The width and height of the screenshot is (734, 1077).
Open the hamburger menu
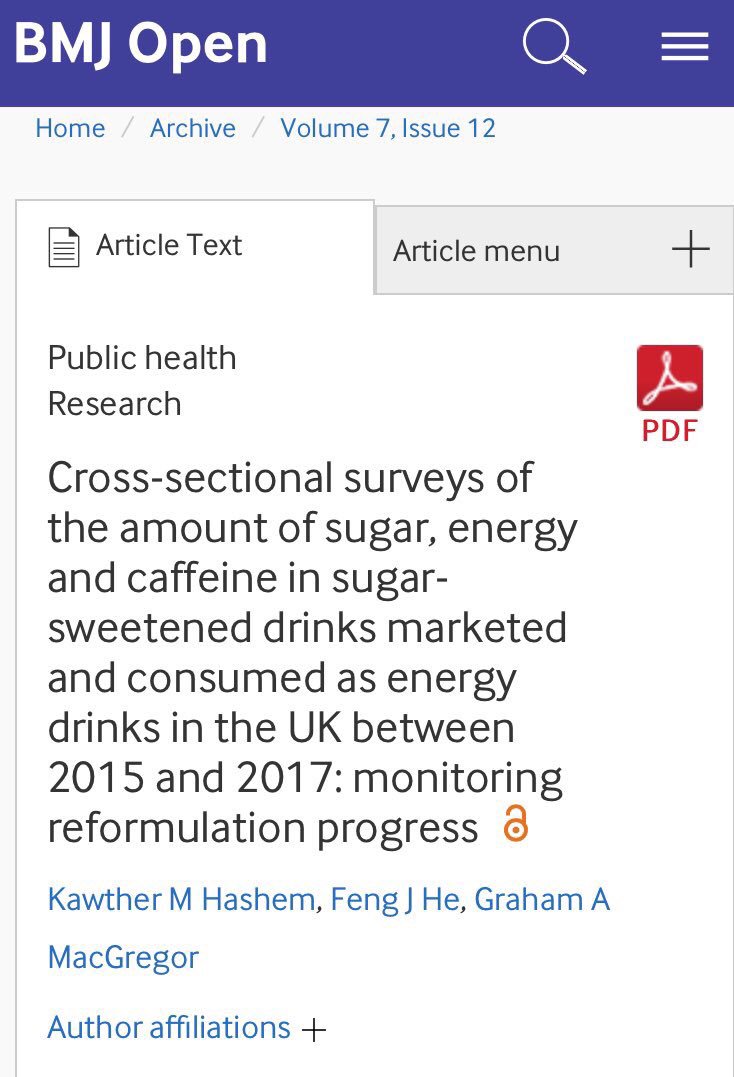685,47
